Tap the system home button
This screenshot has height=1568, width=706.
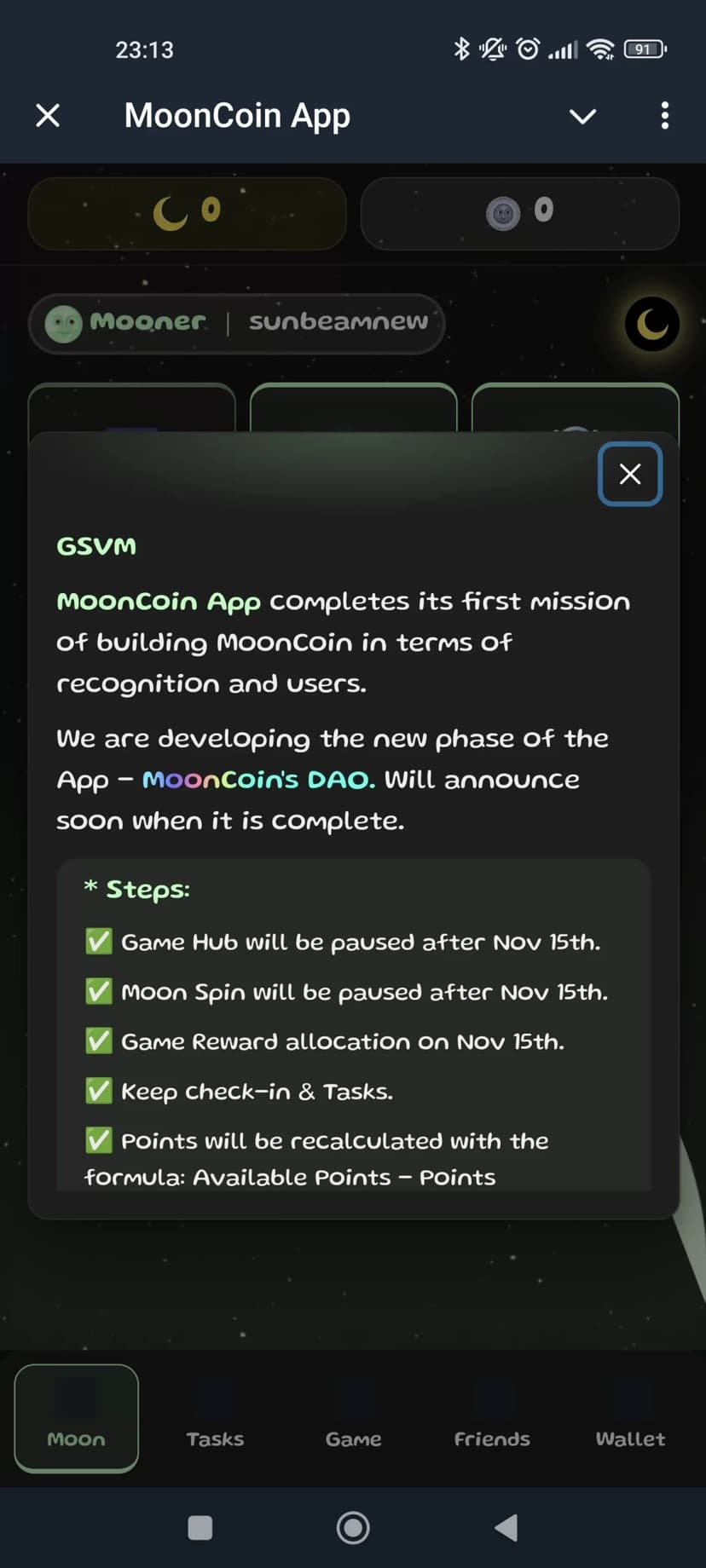pos(353,1528)
